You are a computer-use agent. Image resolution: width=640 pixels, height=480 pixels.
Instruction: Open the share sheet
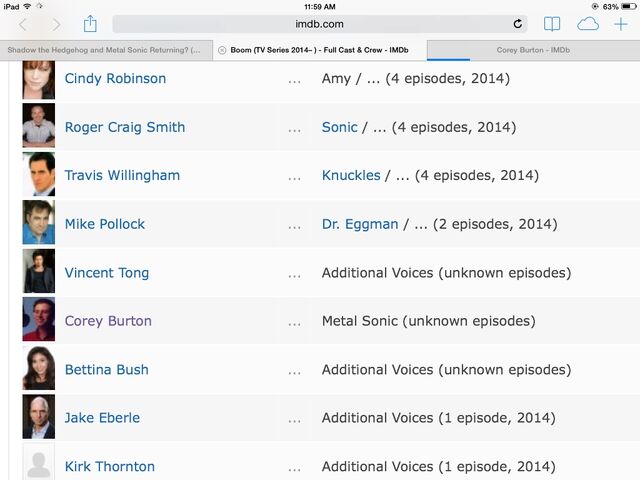pyautogui.click(x=90, y=23)
